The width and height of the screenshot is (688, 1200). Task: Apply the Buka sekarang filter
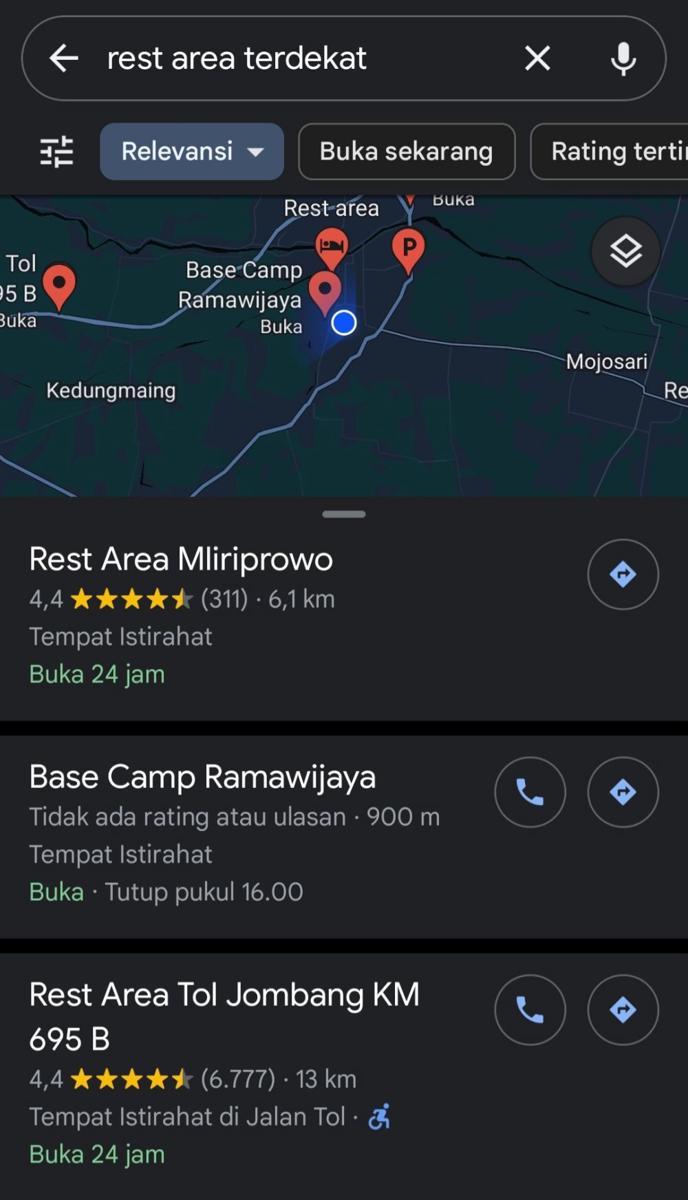(x=406, y=152)
